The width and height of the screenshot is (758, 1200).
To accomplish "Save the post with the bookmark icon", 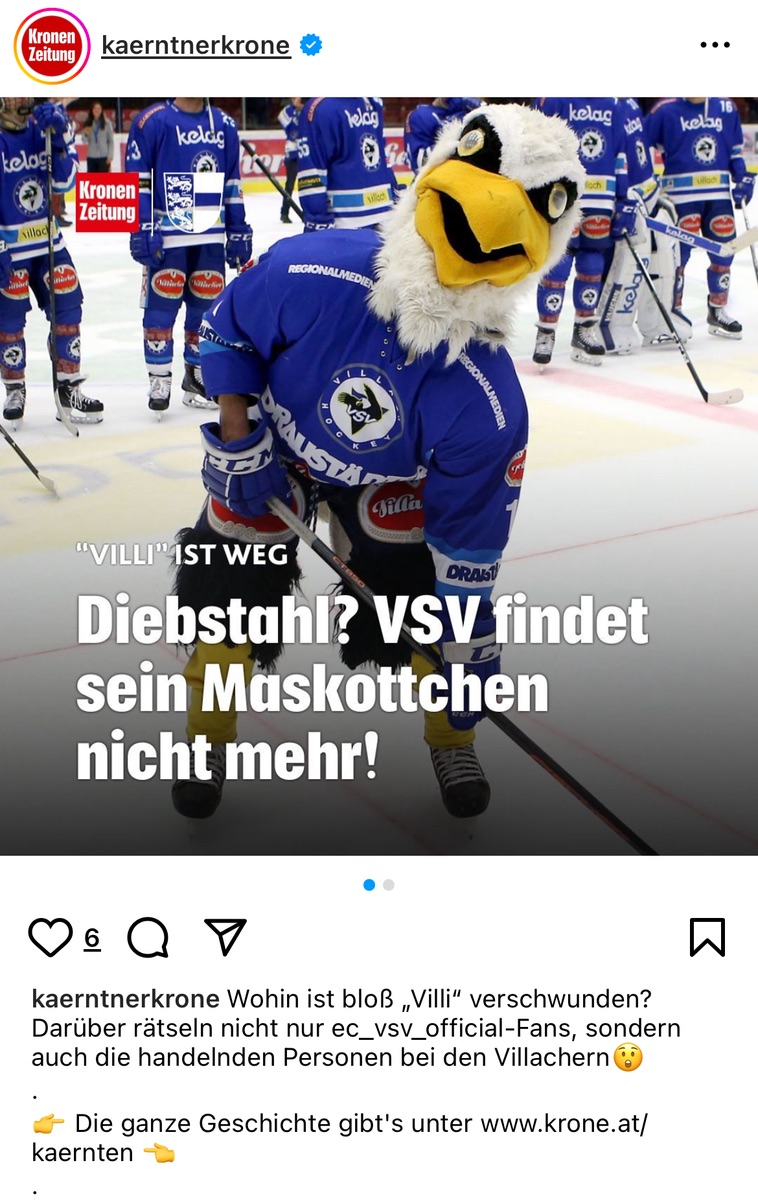I will tap(707, 937).
